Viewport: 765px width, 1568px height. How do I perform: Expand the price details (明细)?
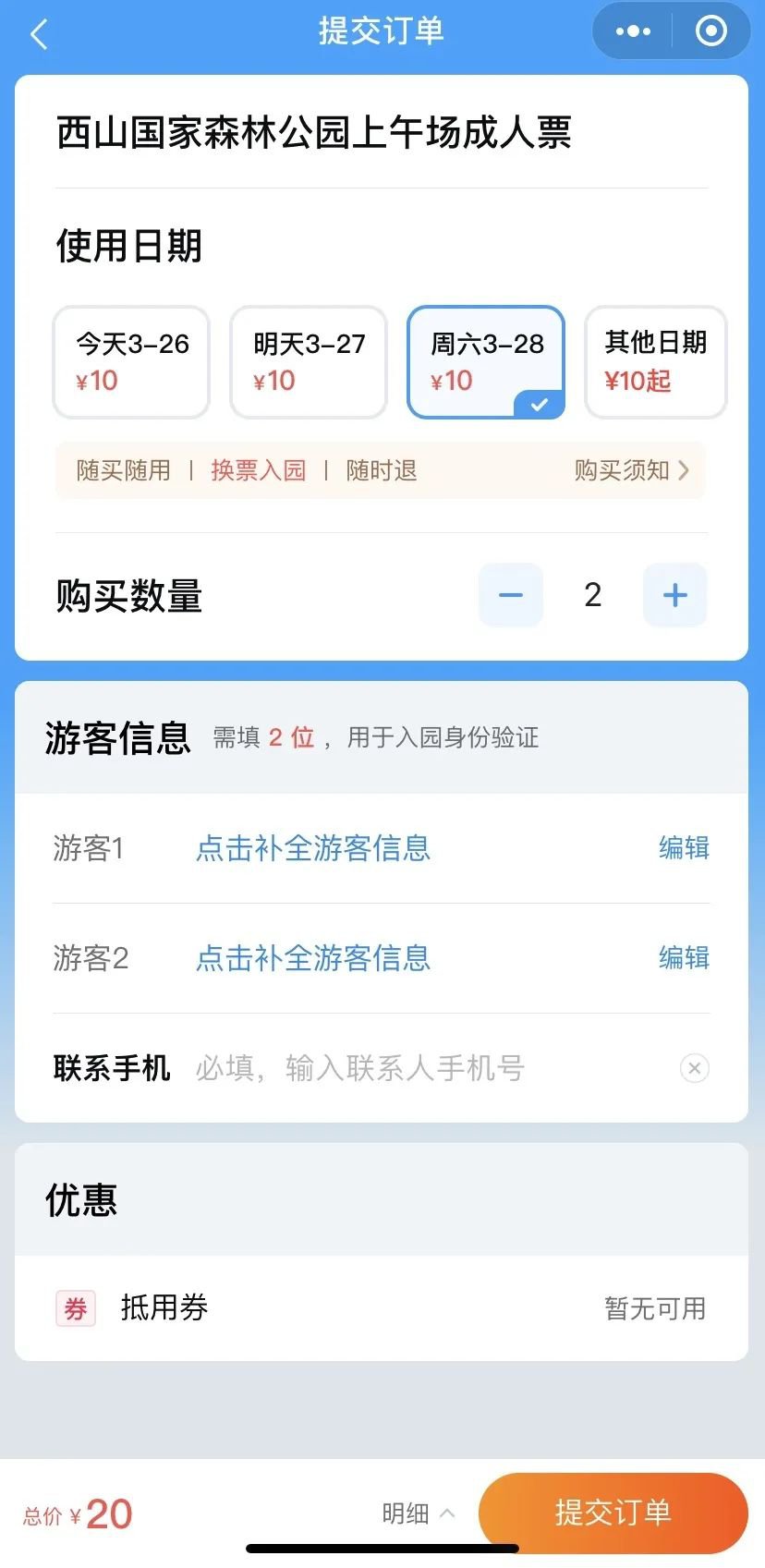(x=418, y=1513)
